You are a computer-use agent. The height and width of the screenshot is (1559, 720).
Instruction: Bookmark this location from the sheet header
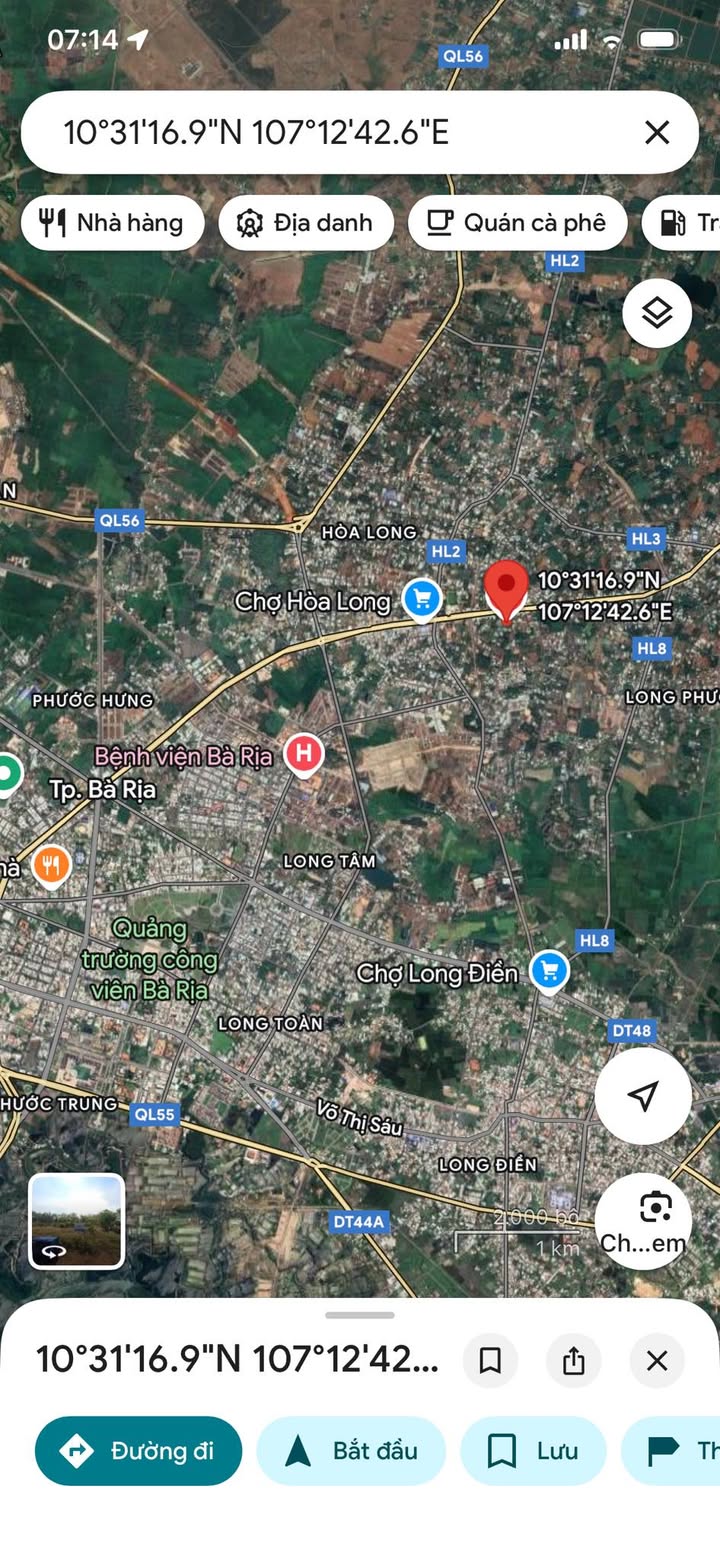click(490, 1361)
